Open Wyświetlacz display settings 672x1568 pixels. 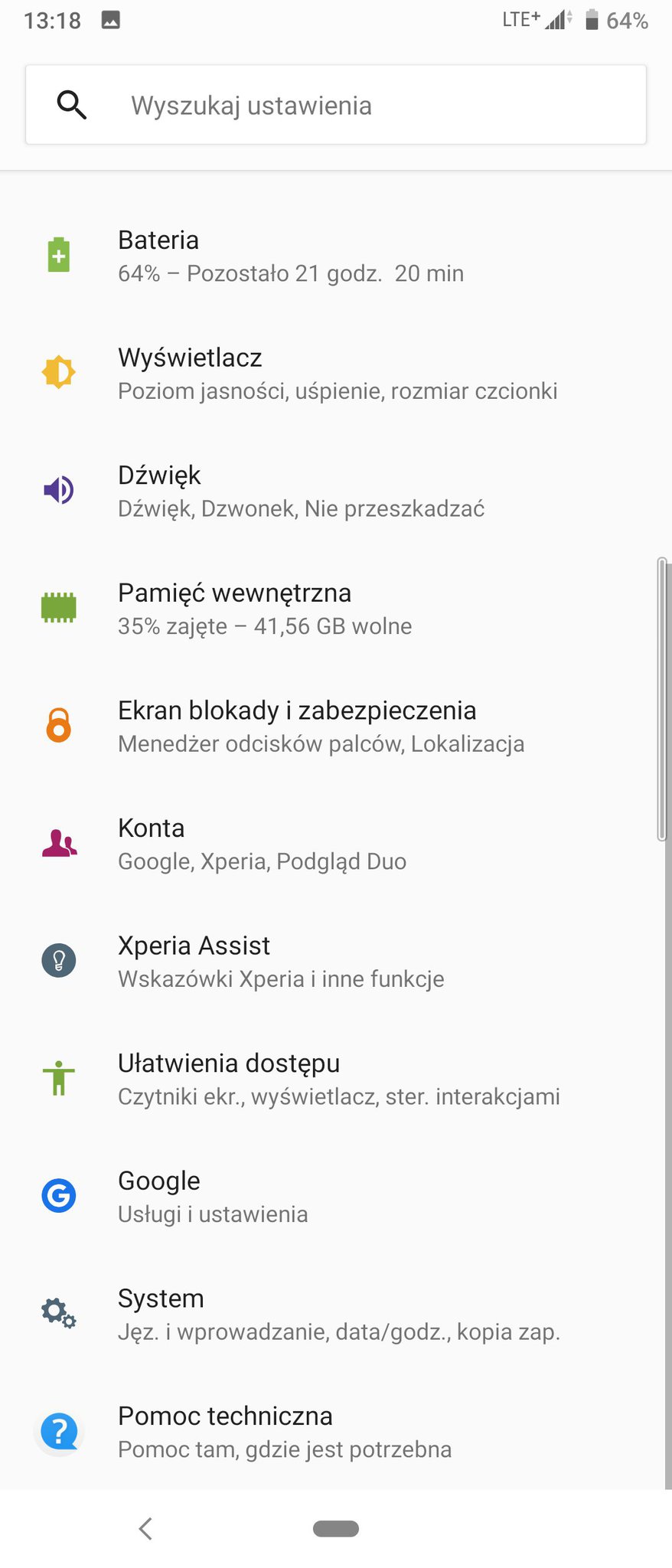[337, 374]
